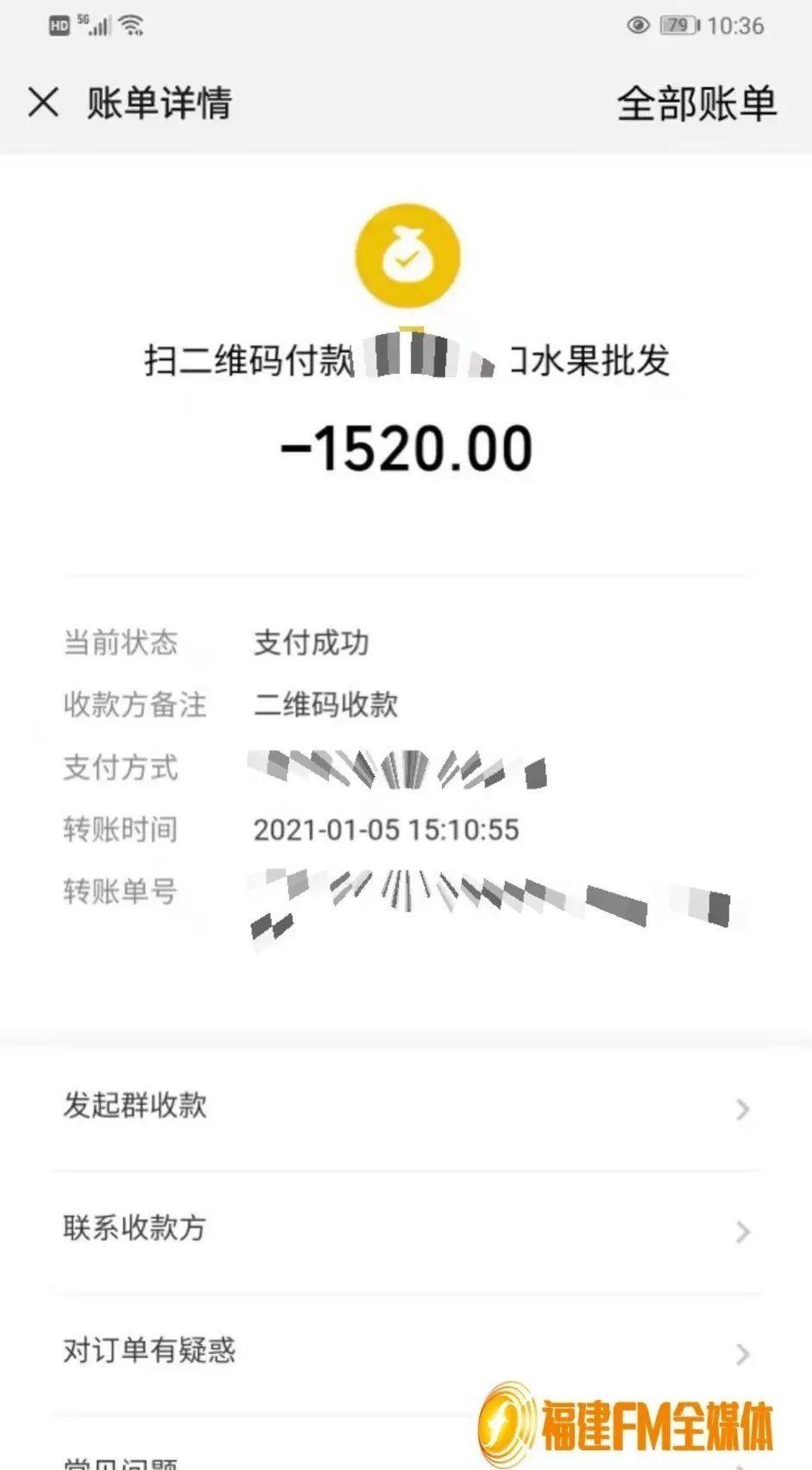Select 联系收款方 to contact payee
812x1470 pixels.
(404, 1229)
